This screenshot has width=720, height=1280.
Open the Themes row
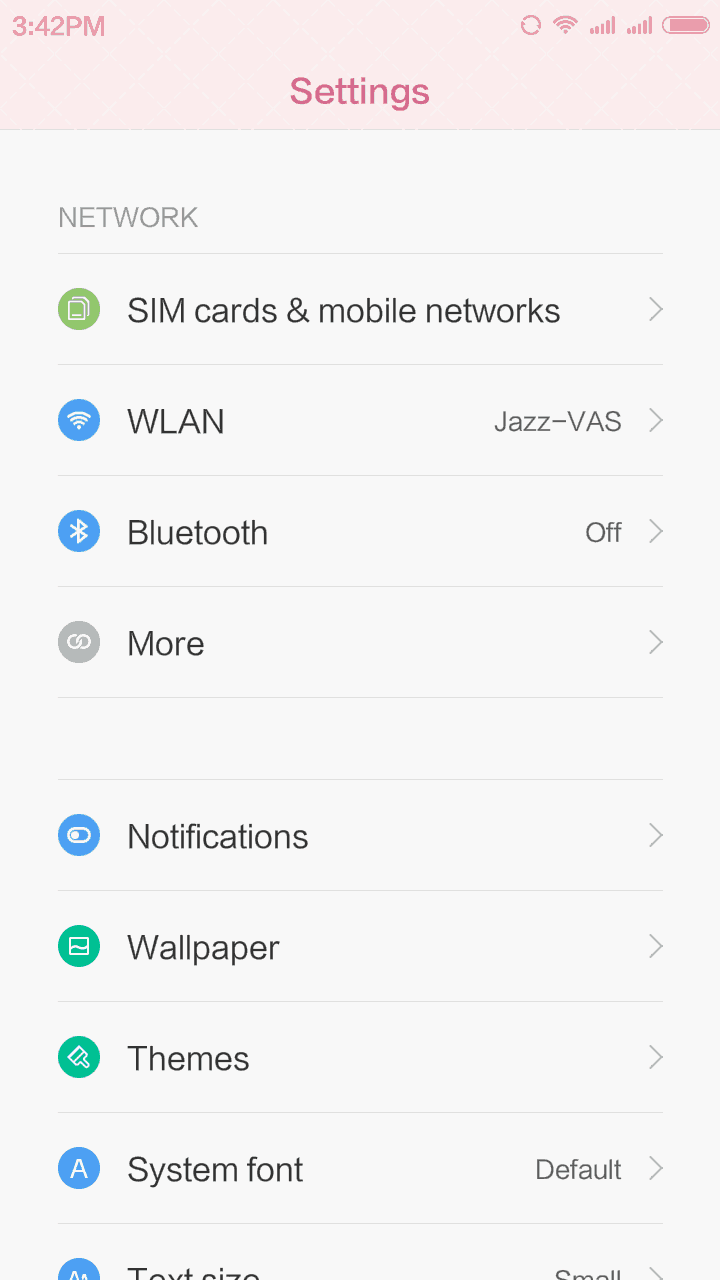pyautogui.click(x=360, y=1057)
